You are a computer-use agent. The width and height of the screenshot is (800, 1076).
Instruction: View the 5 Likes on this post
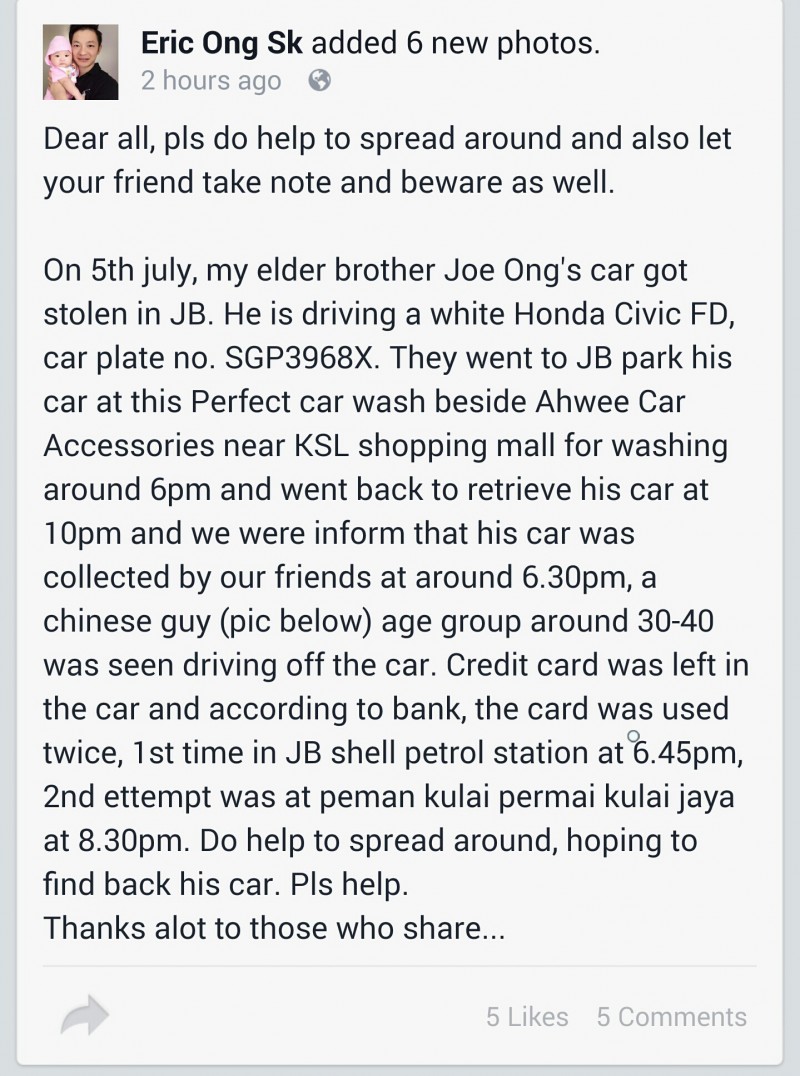(x=527, y=1017)
